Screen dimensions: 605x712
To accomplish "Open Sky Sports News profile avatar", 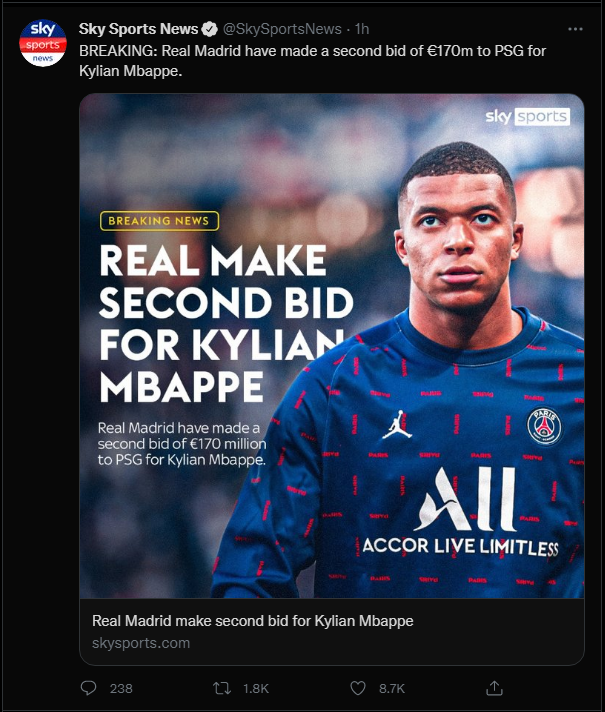I will (43, 42).
